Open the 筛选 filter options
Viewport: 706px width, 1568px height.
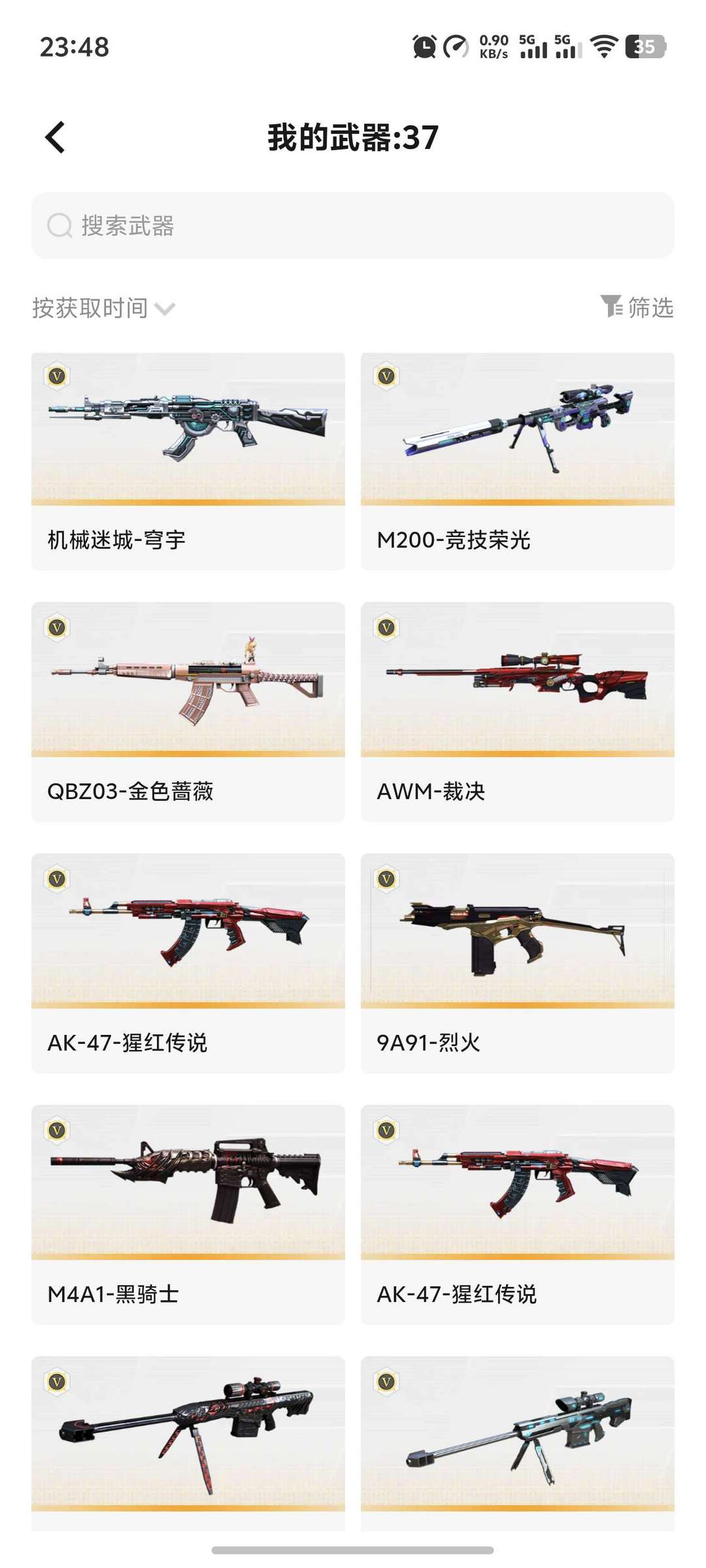[637, 307]
